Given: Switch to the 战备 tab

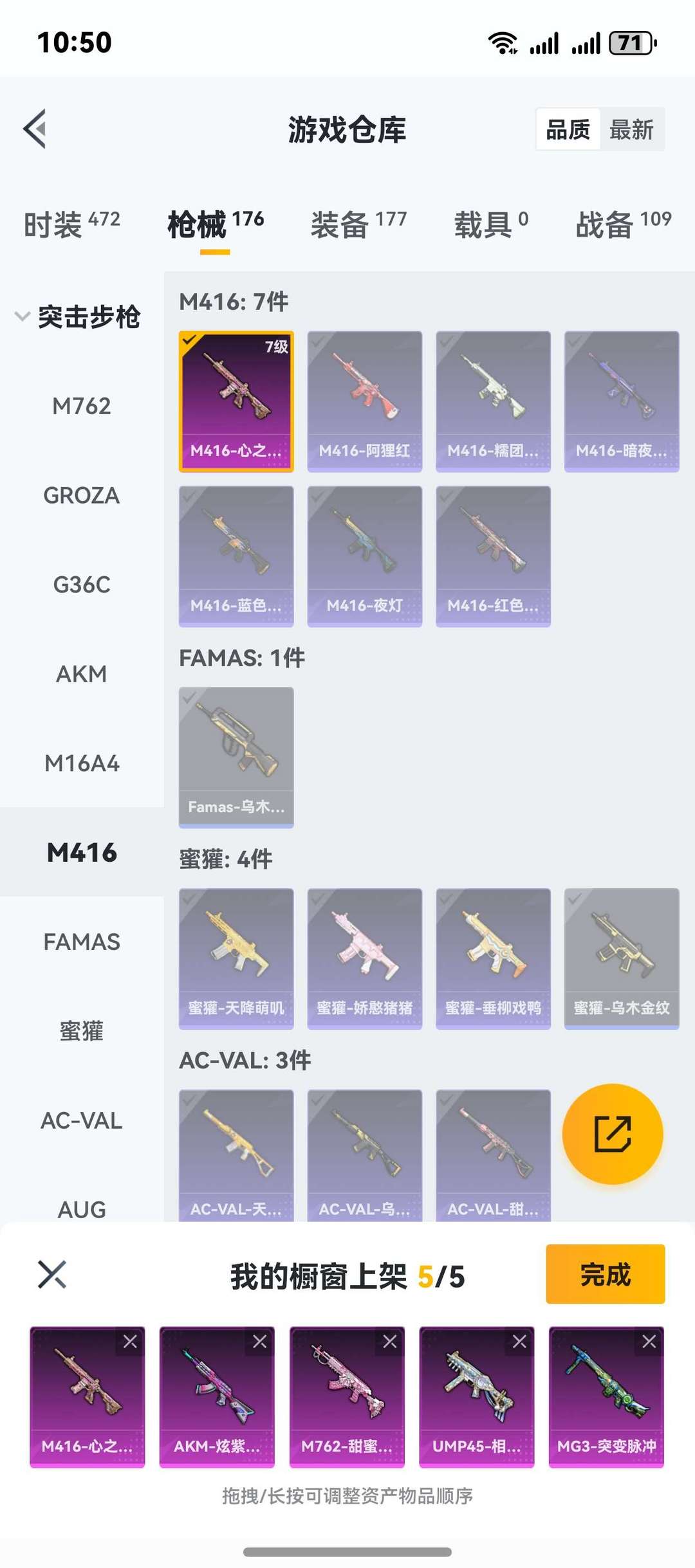Looking at the screenshot, I should click(x=623, y=224).
